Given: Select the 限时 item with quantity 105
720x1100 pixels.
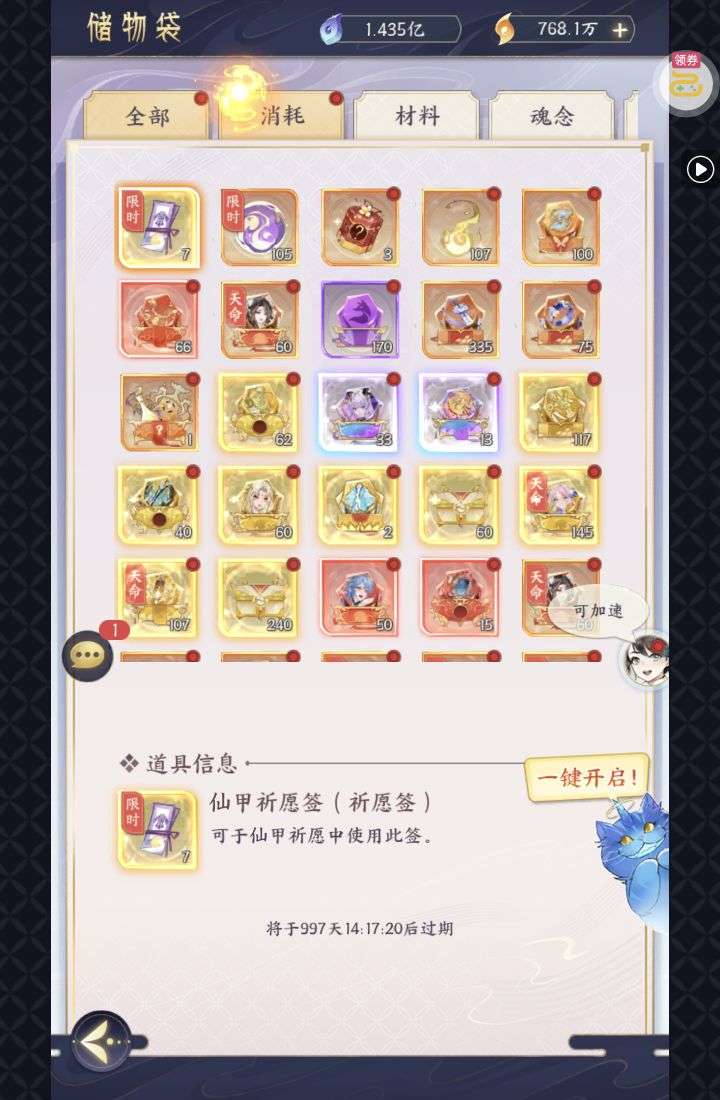Looking at the screenshot, I should (x=259, y=227).
